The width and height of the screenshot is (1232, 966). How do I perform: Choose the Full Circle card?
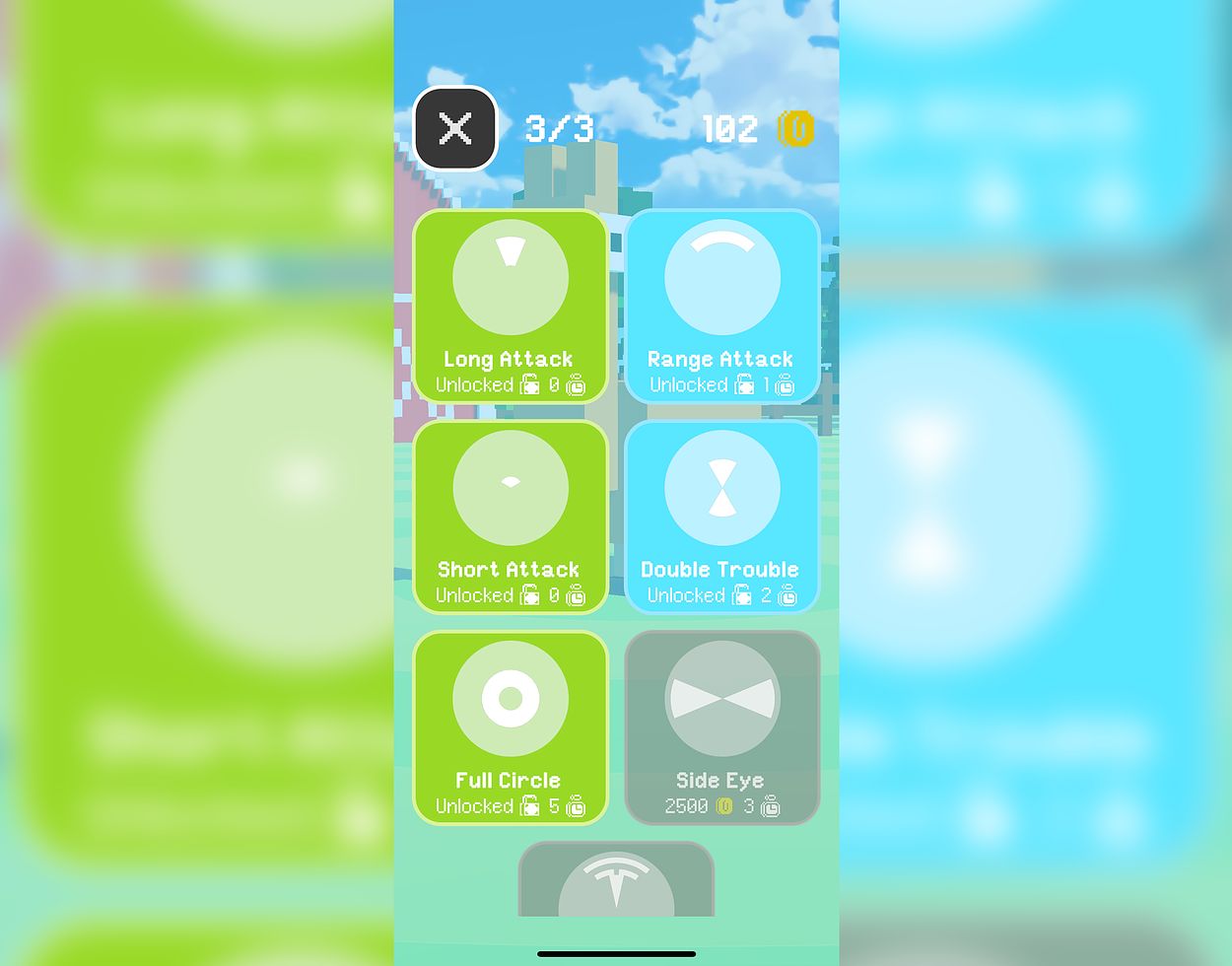click(511, 727)
